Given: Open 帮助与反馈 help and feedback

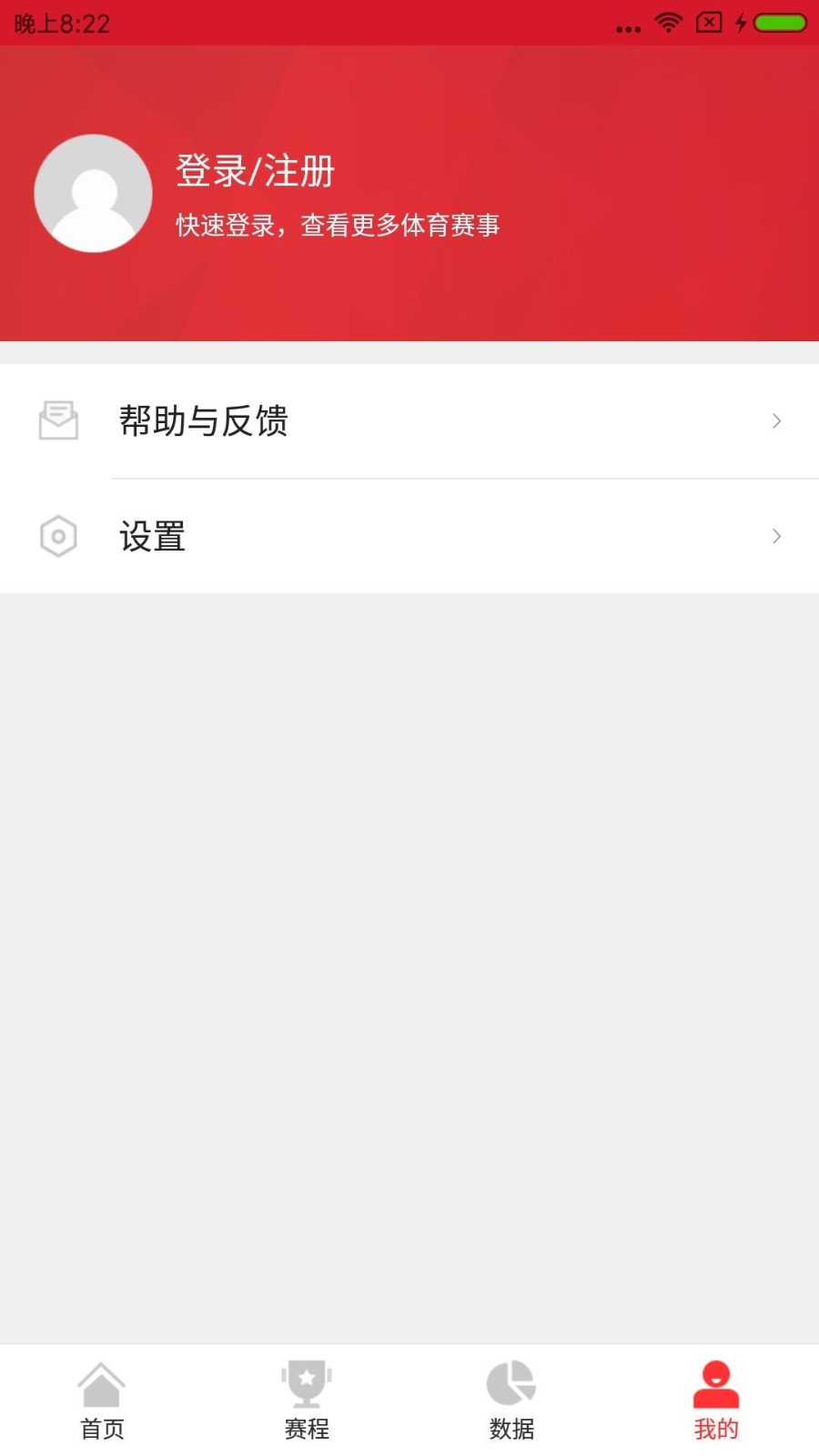Looking at the screenshot, I should [x=409, y=420].
